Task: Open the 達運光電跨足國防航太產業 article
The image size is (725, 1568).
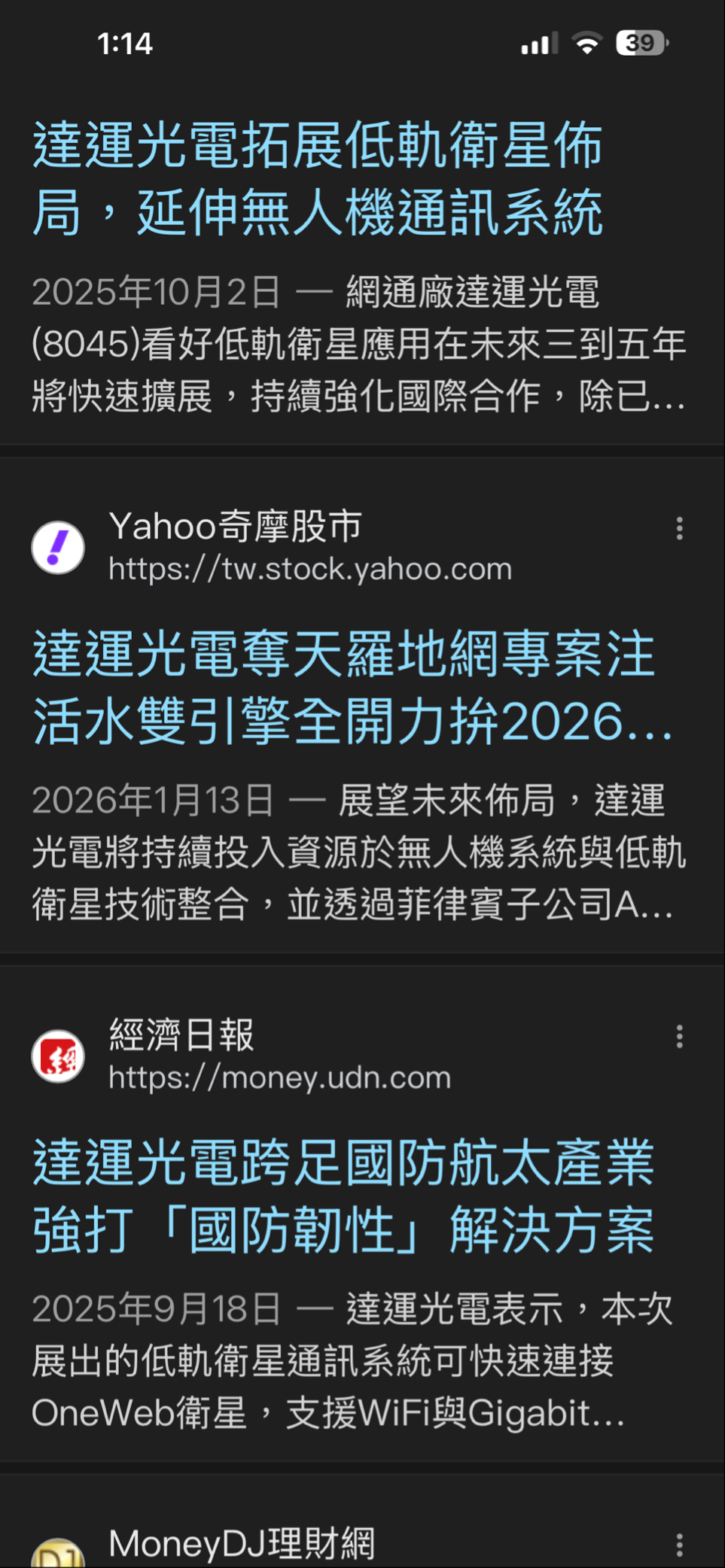Action: click(x=343, y=1196)
